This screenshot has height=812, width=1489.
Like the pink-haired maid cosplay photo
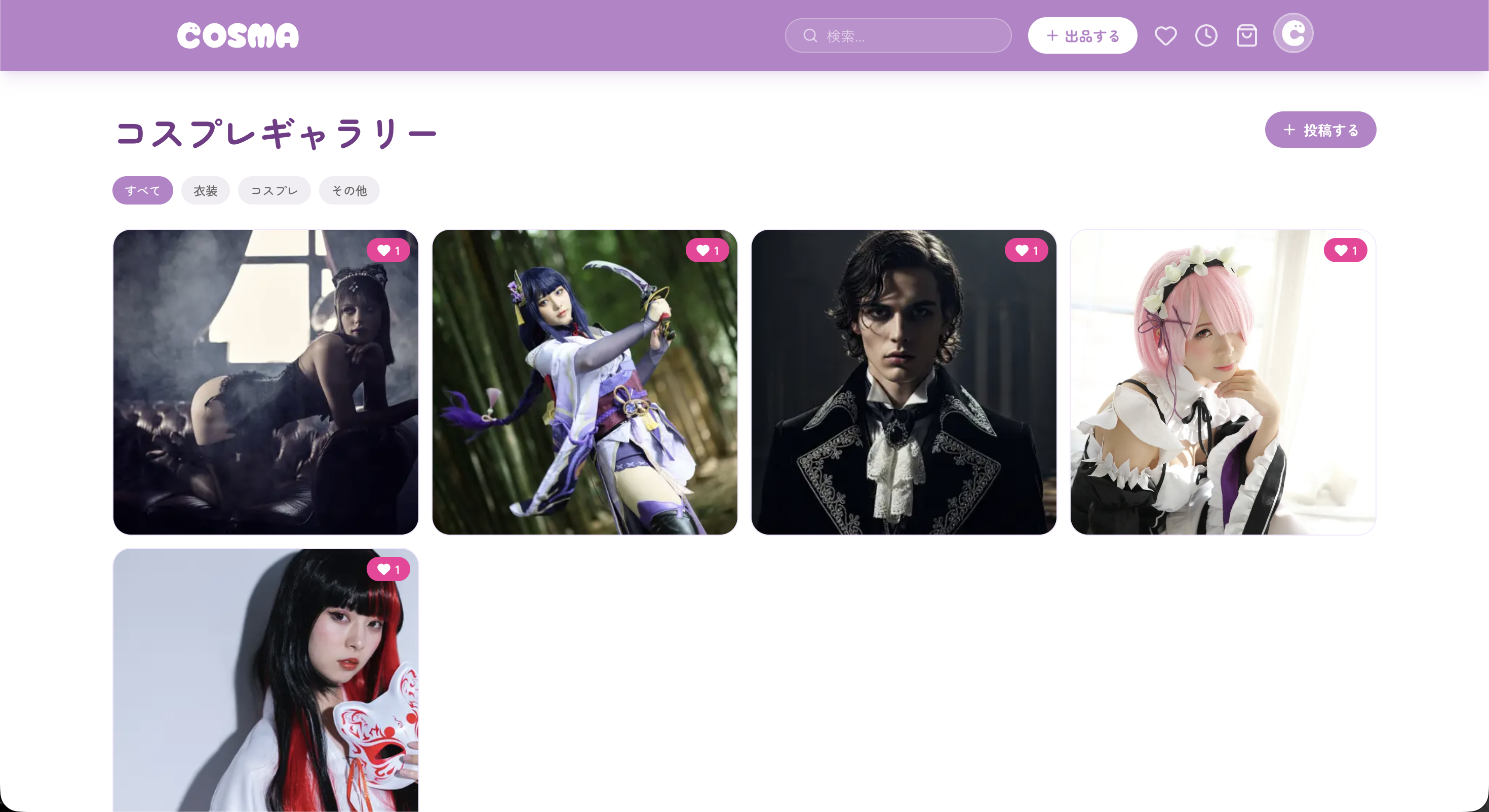1345,250
